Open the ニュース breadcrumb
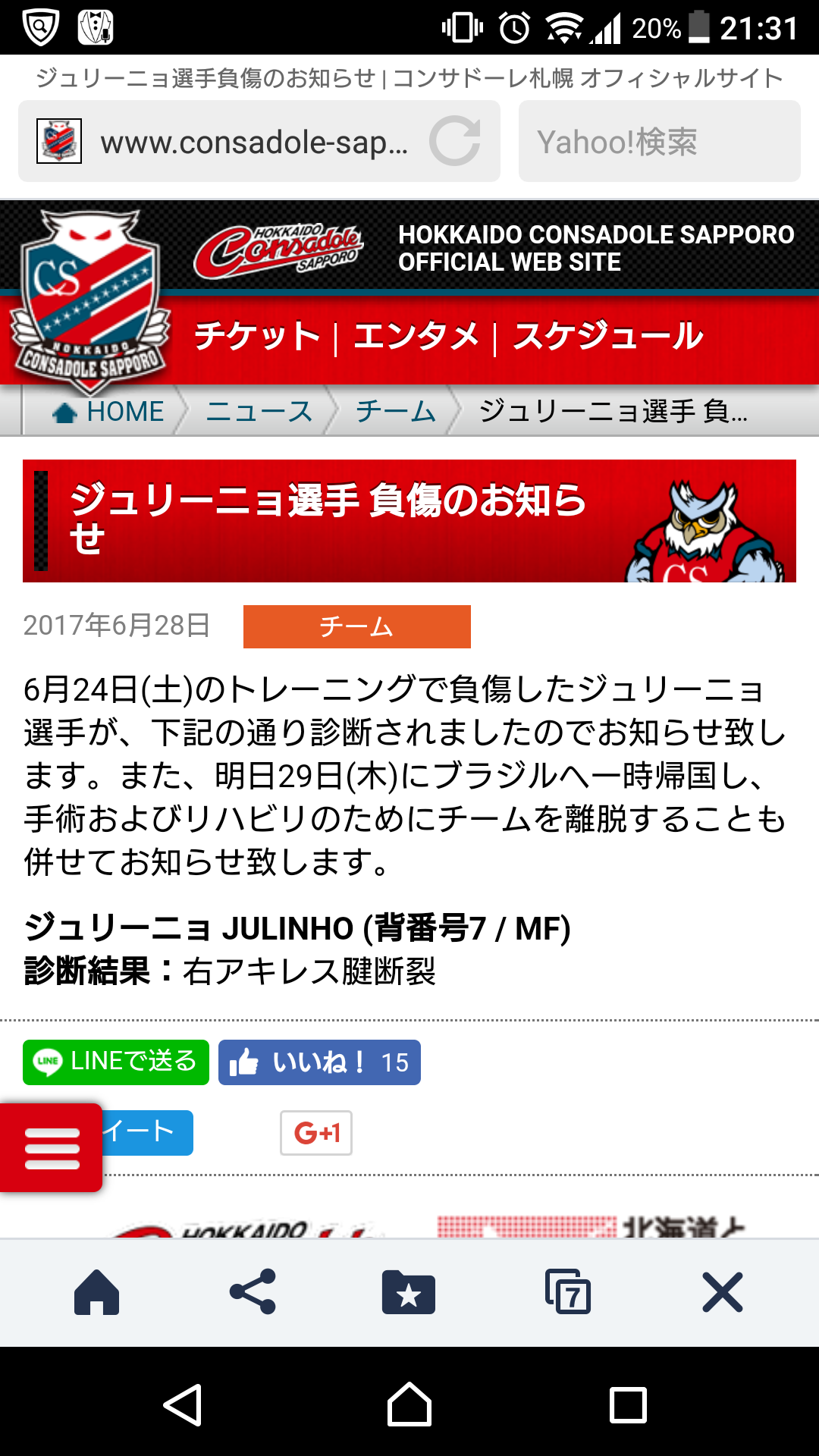Viewport: 819px width, 1456px height. (x=259, y=411)
